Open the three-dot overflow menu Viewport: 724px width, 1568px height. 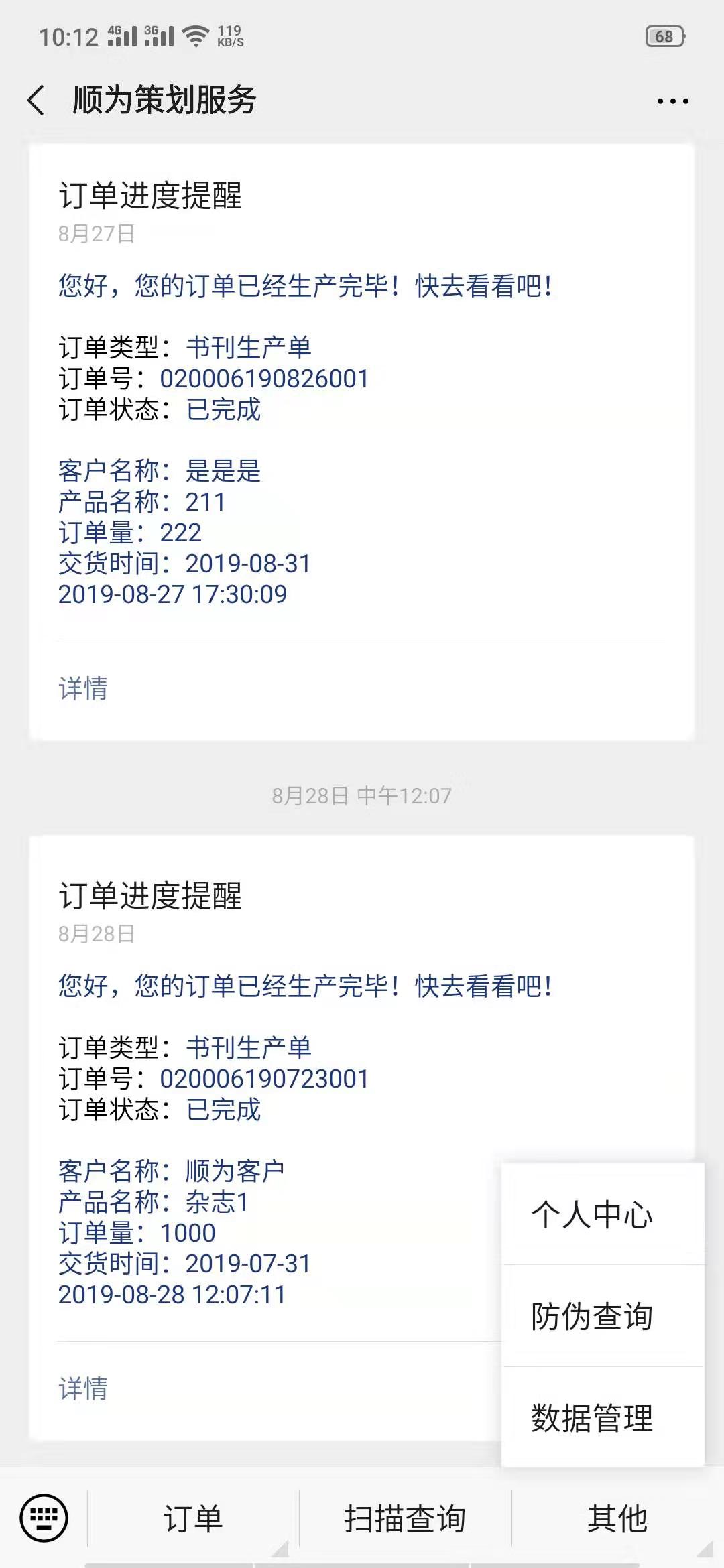click(x=672, y=101)
